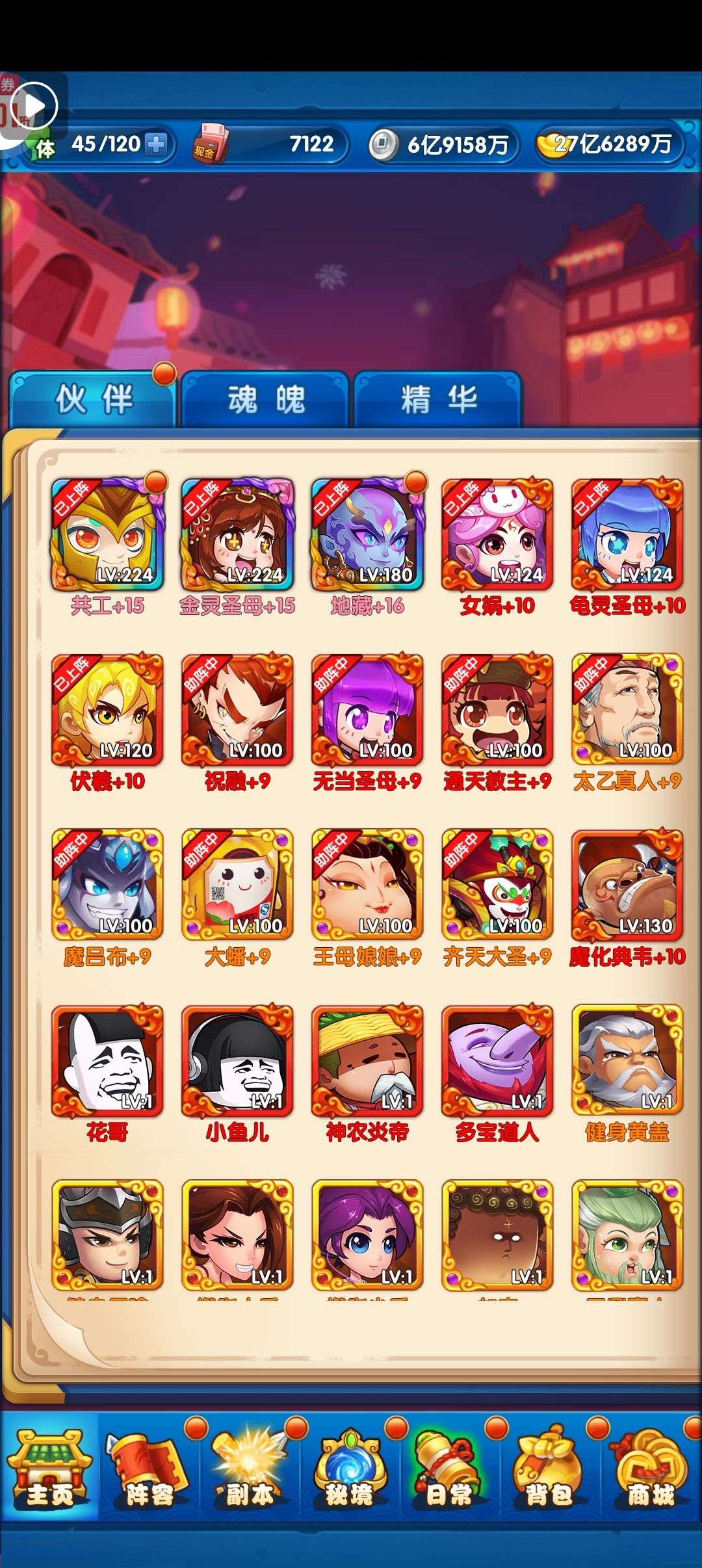
Task: Open hero 共工+15
Action: [x=107, y=534]
